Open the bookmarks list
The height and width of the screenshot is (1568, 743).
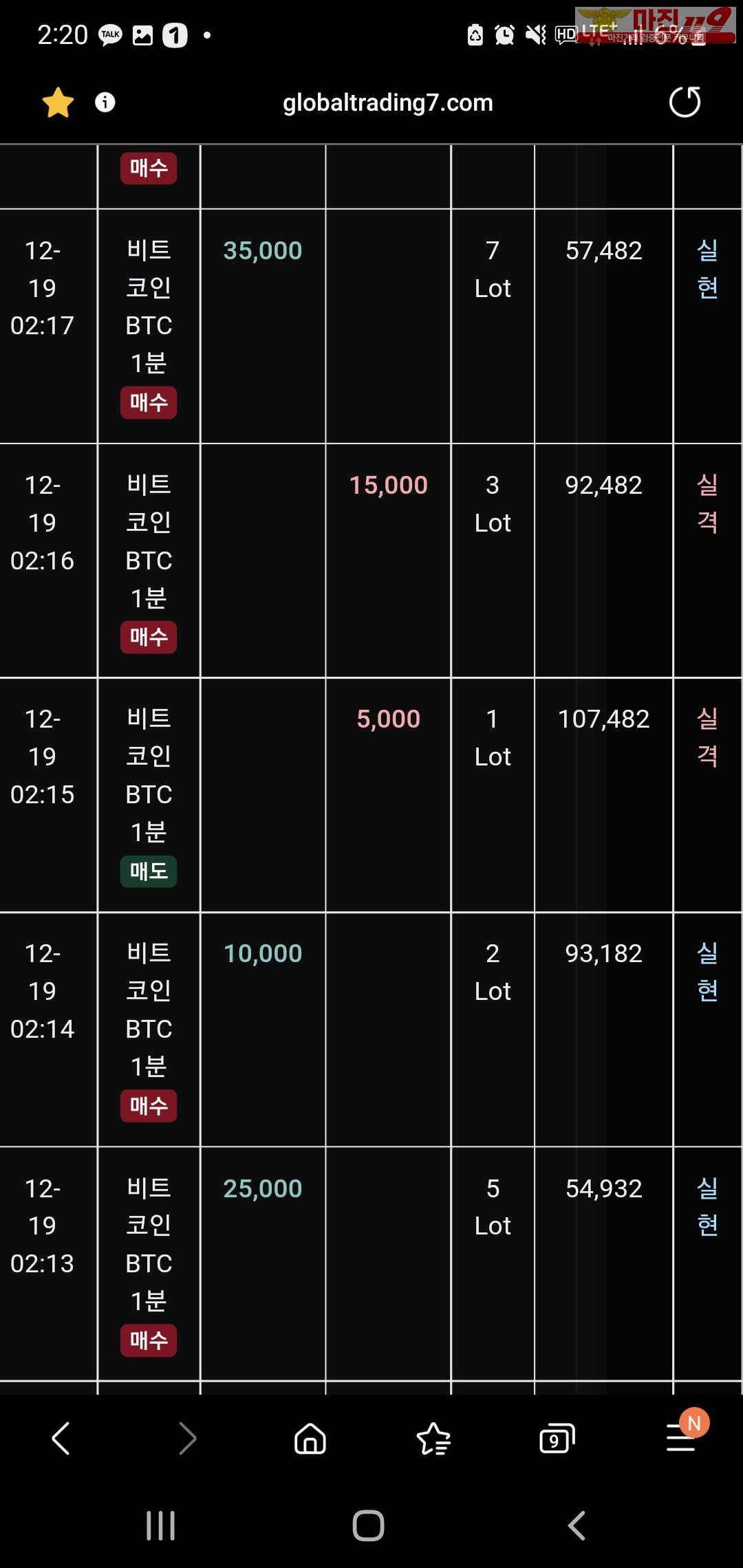point(434,1439)
